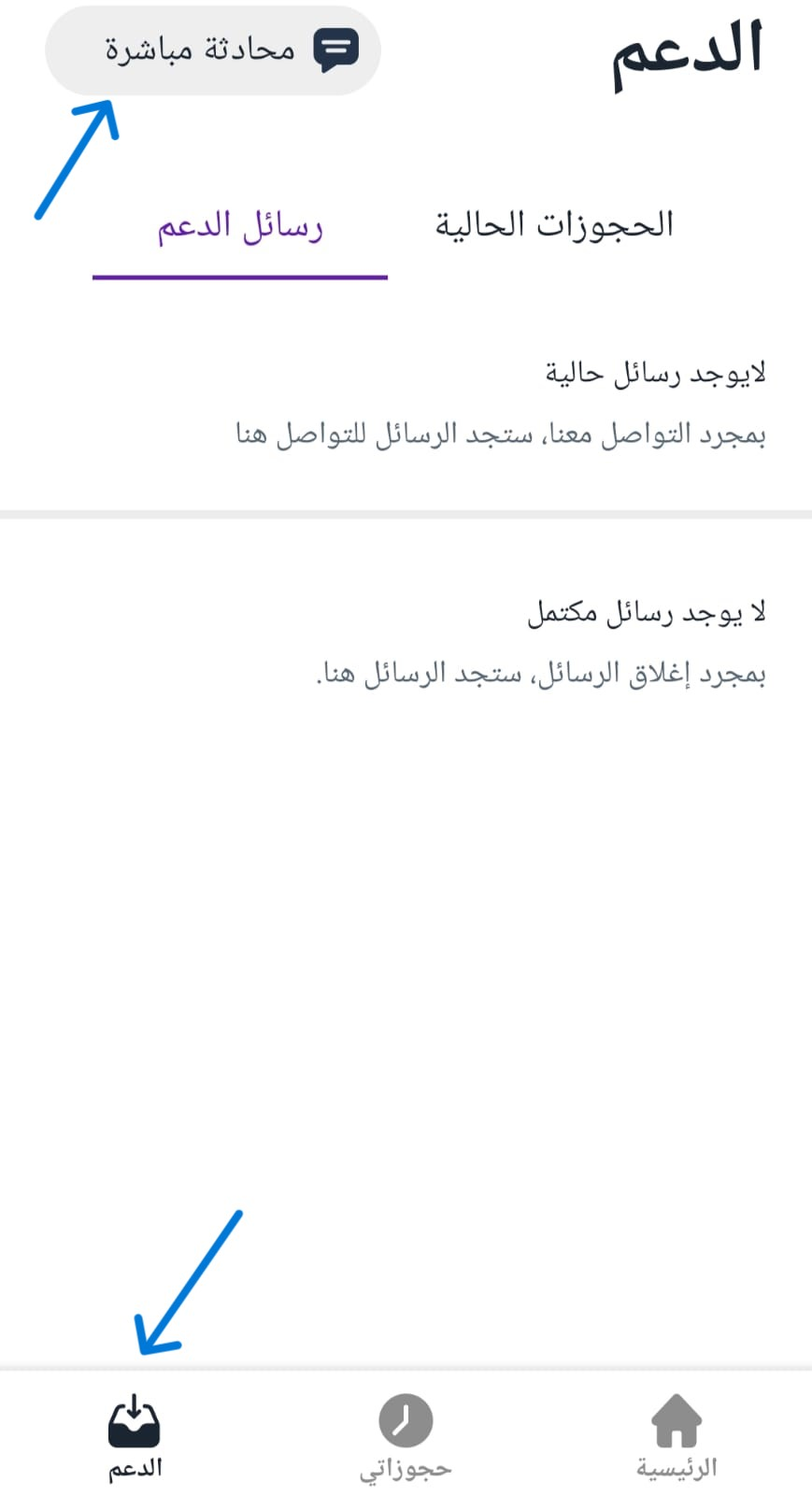Open the الدعم support tab
Viewport: 812px width, 1495px height.
pos(135,1436)
